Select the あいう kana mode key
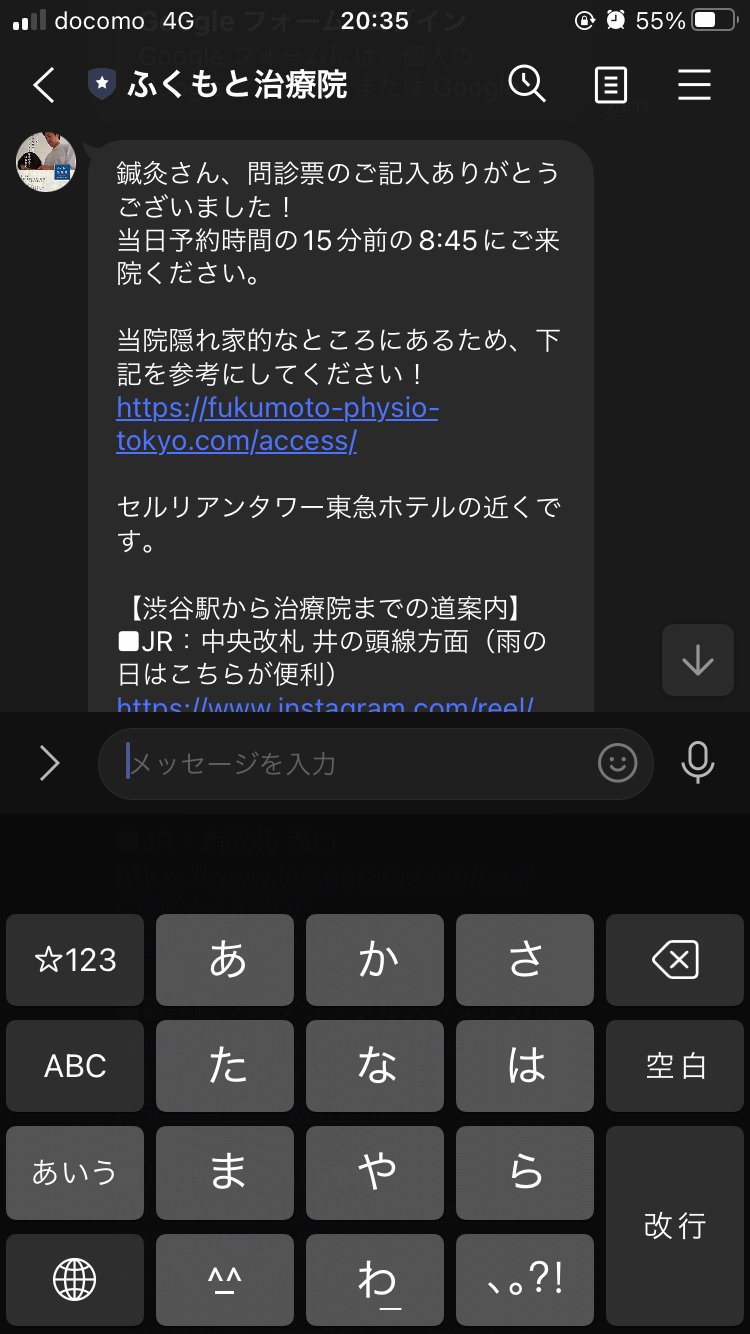This screenshot has width=750, height=1334. tap(75, 1172)
